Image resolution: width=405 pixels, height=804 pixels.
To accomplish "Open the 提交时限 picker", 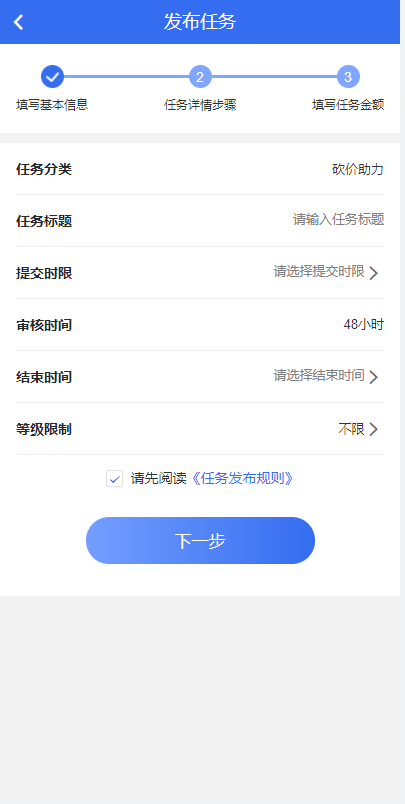I will (200, 273).
